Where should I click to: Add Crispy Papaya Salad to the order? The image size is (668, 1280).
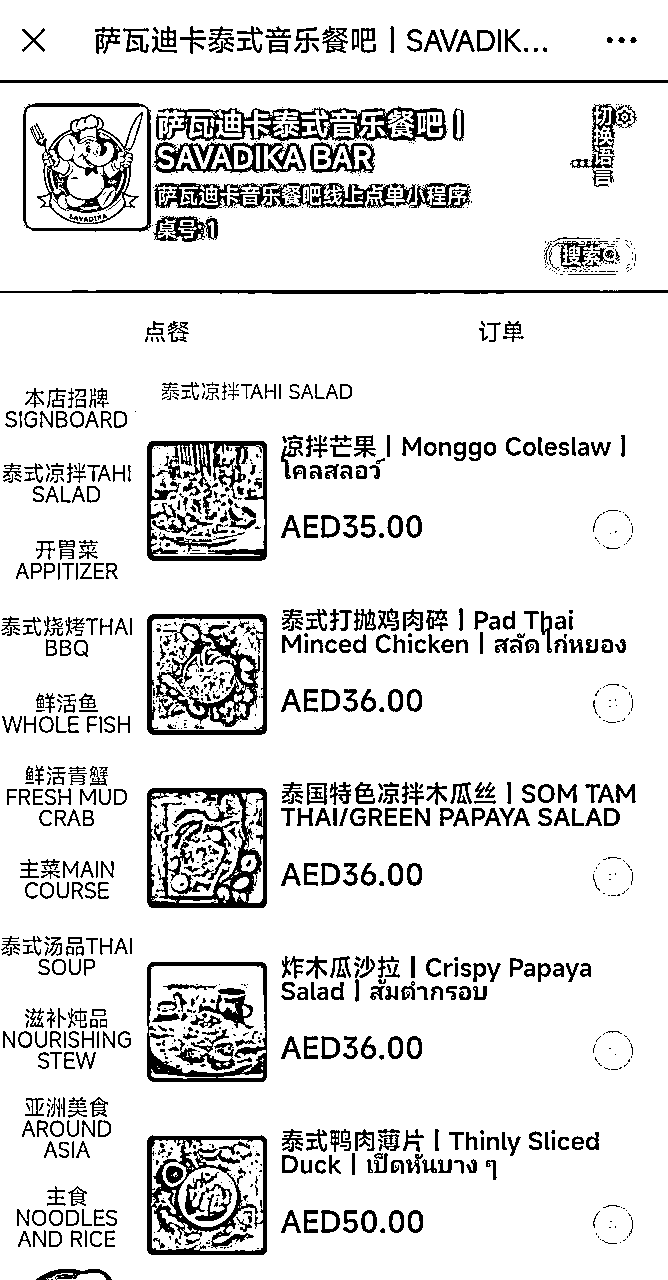click(613, 1051)
